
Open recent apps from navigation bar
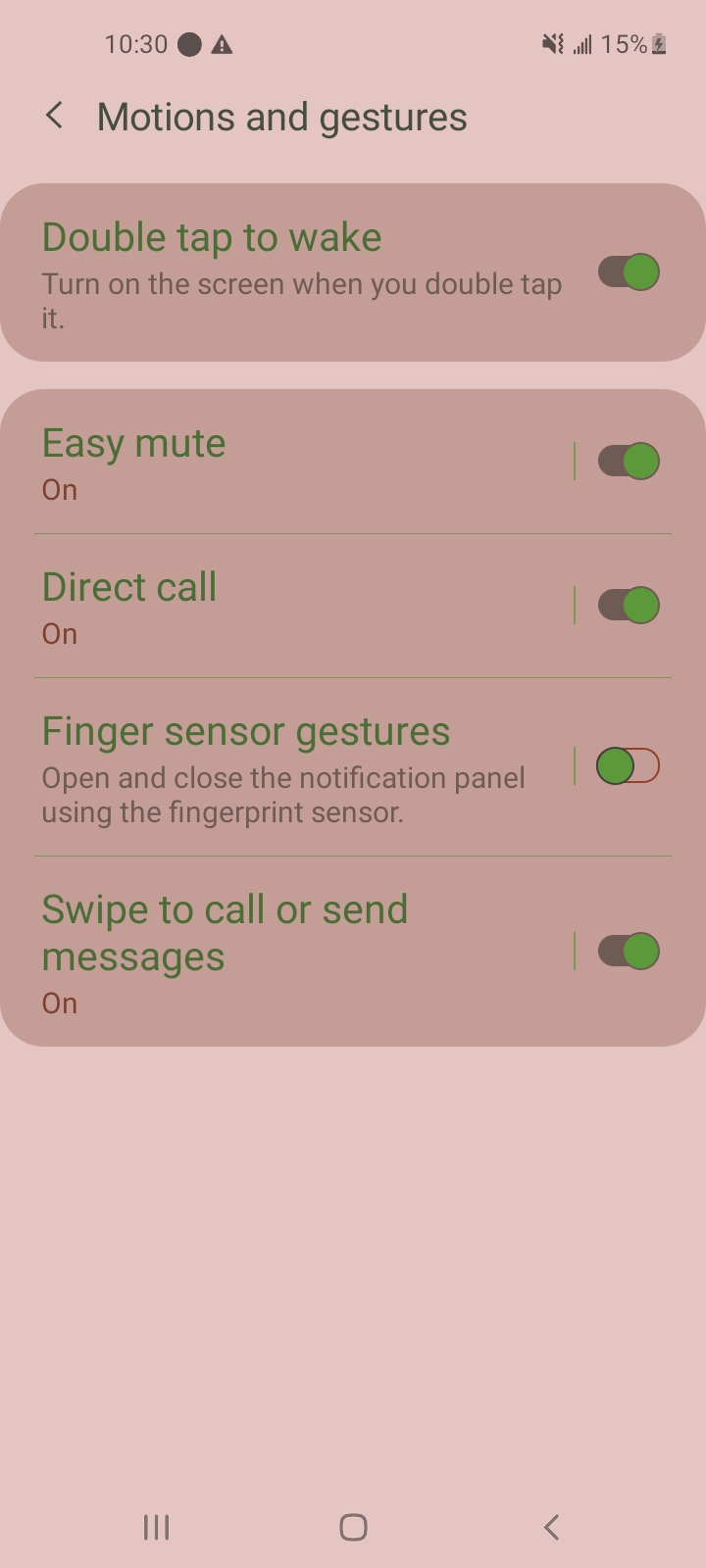tap(156, 1527)
